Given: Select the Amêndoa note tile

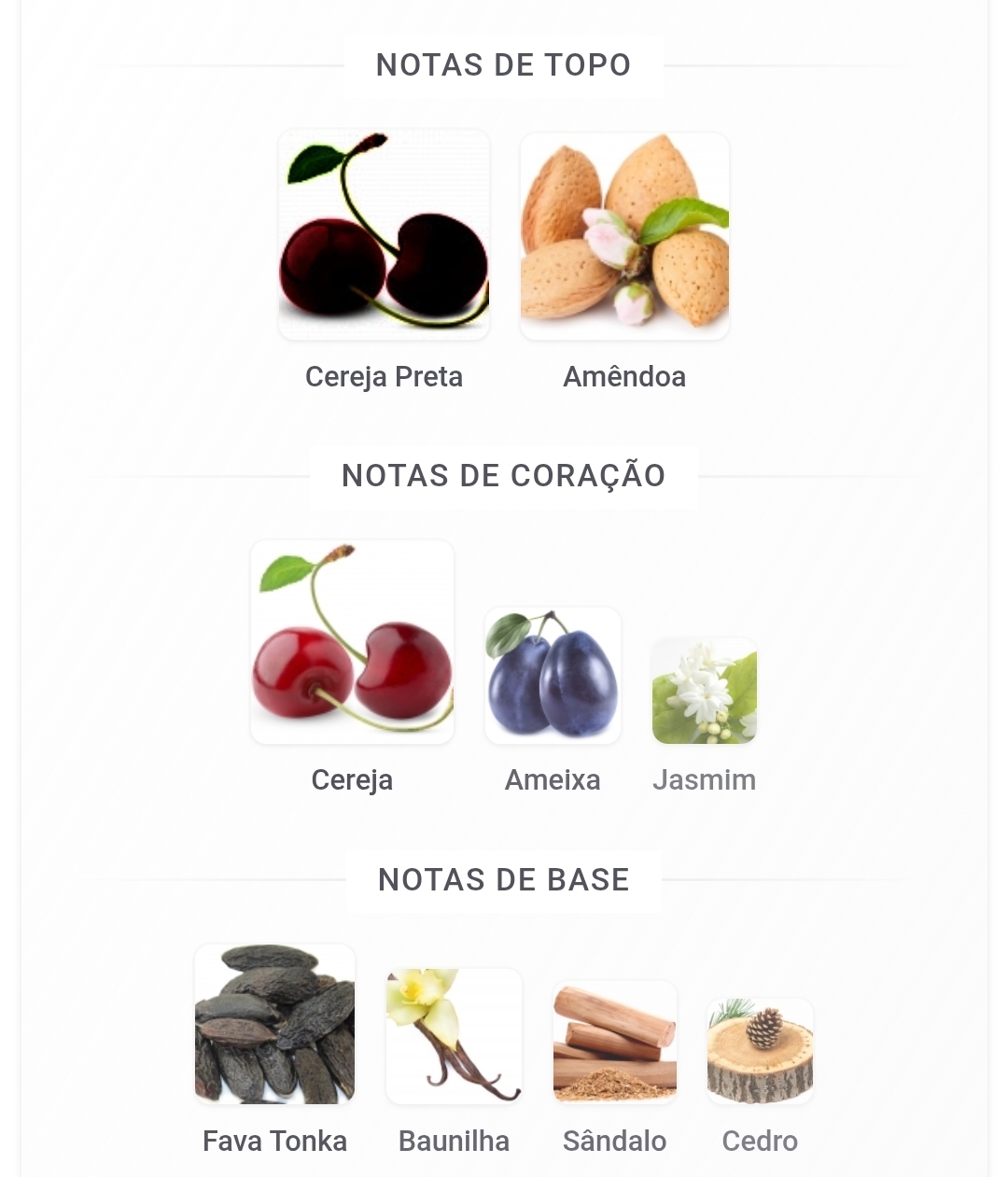Looking at the screenshot, I should pos(624,237).
